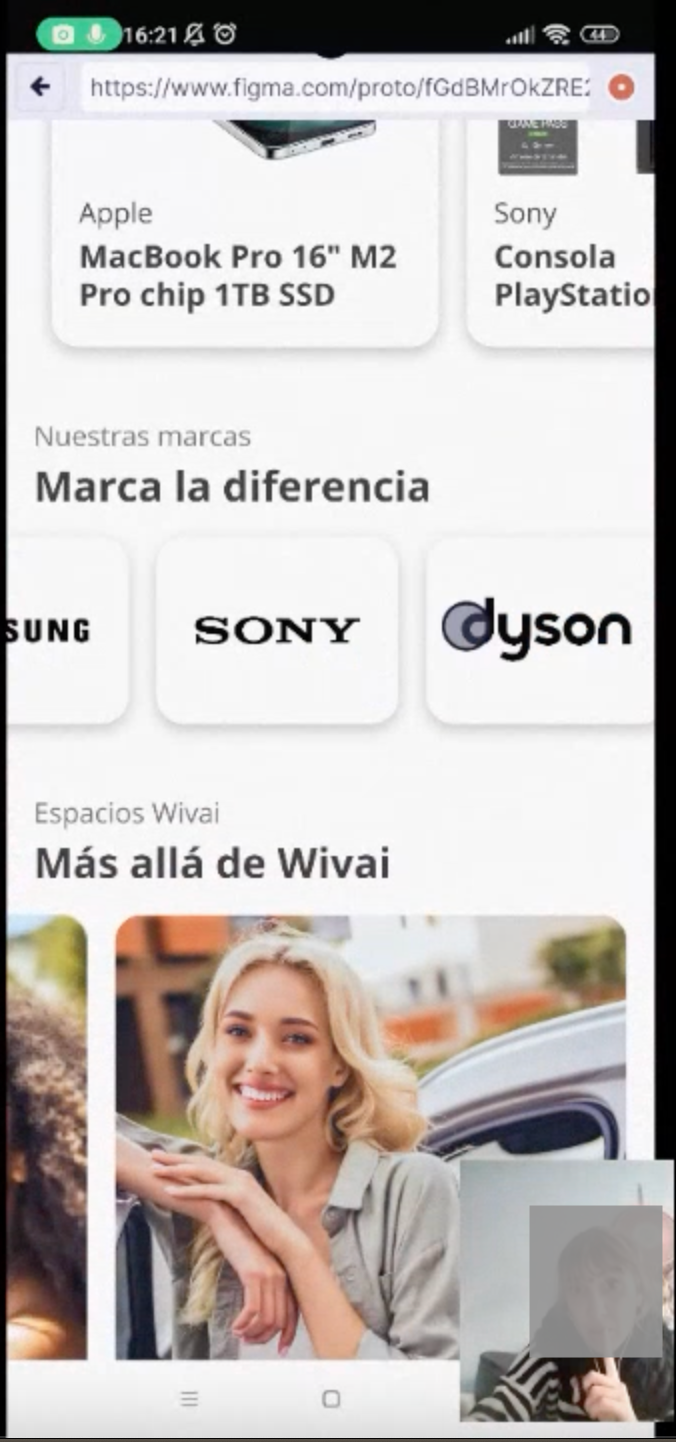Select the Dyson brand tile

(x=540, y=630)
